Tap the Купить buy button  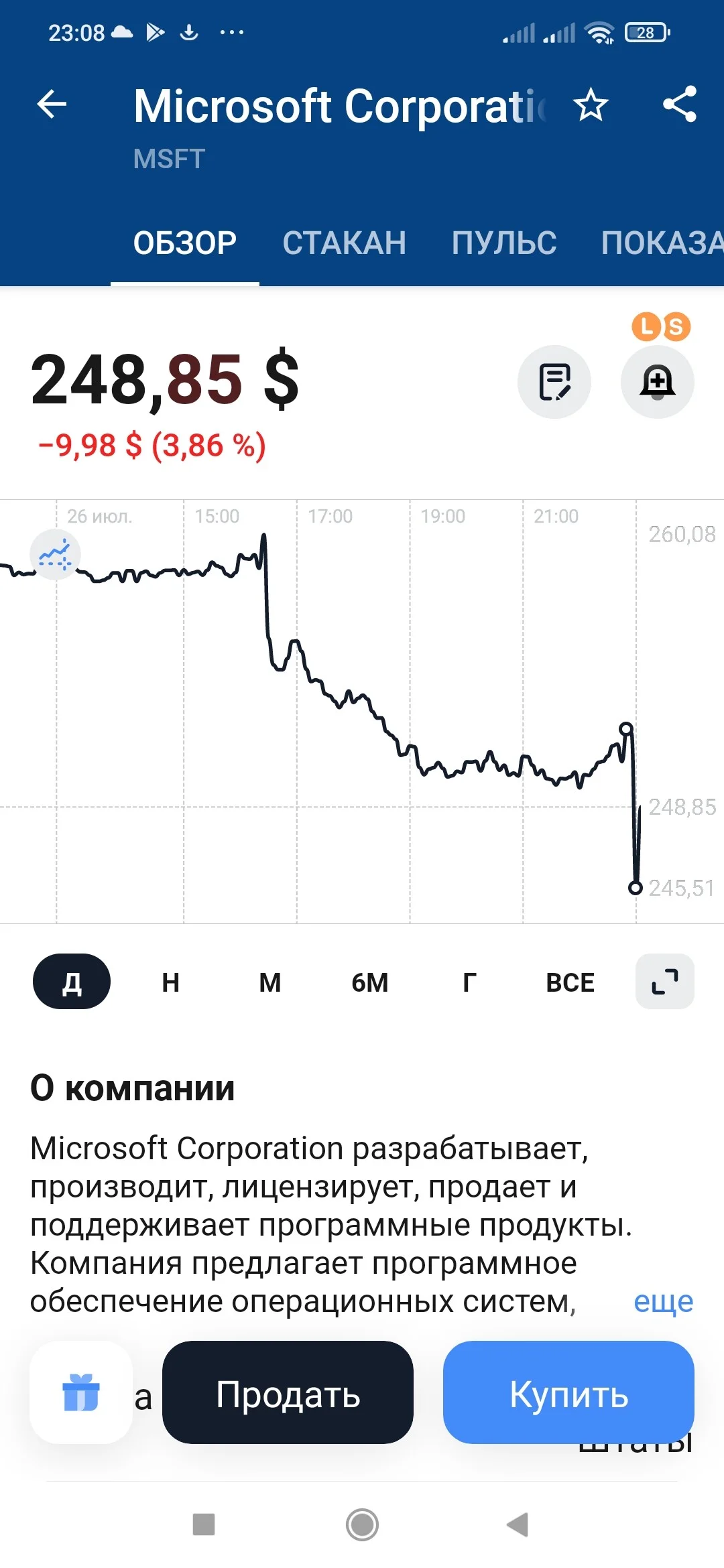pos(568,1392)
